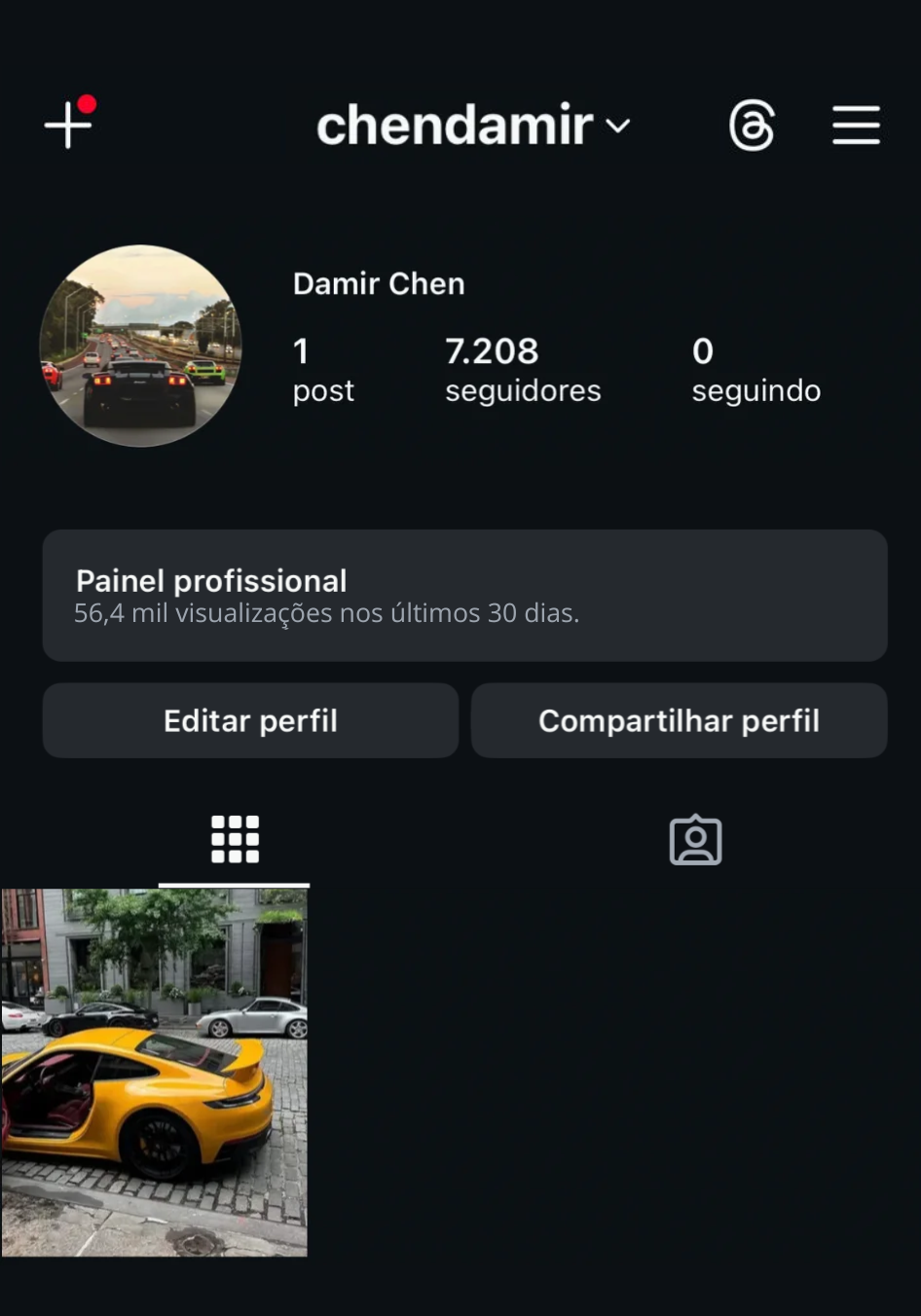Image resolution: width=921 pixels, height=1316 pixels.
Task: Tap the profile picture
Action: click(x=141, y=346)
